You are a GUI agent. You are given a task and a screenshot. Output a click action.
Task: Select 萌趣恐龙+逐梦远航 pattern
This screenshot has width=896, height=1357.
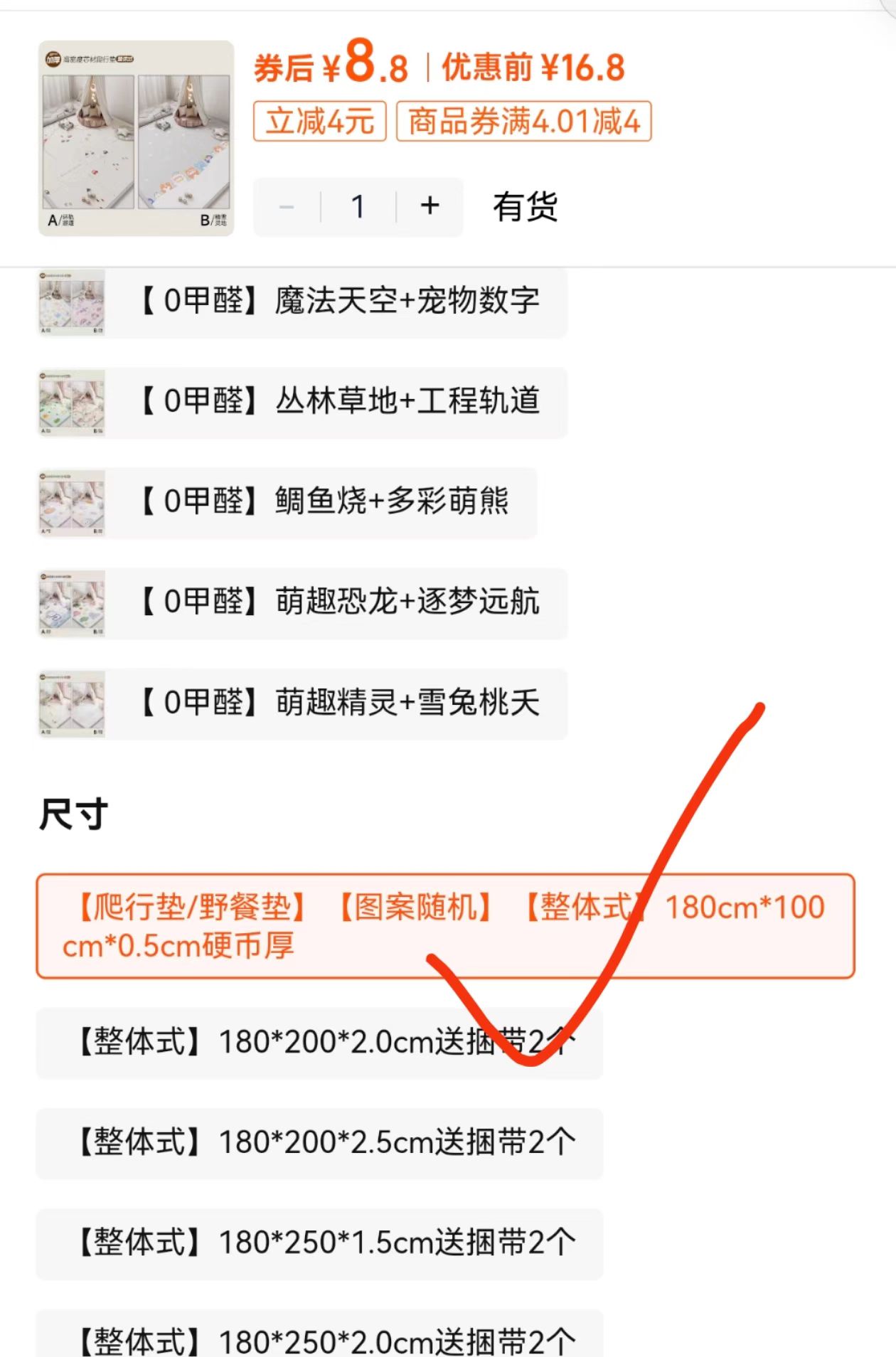point(302,602)
